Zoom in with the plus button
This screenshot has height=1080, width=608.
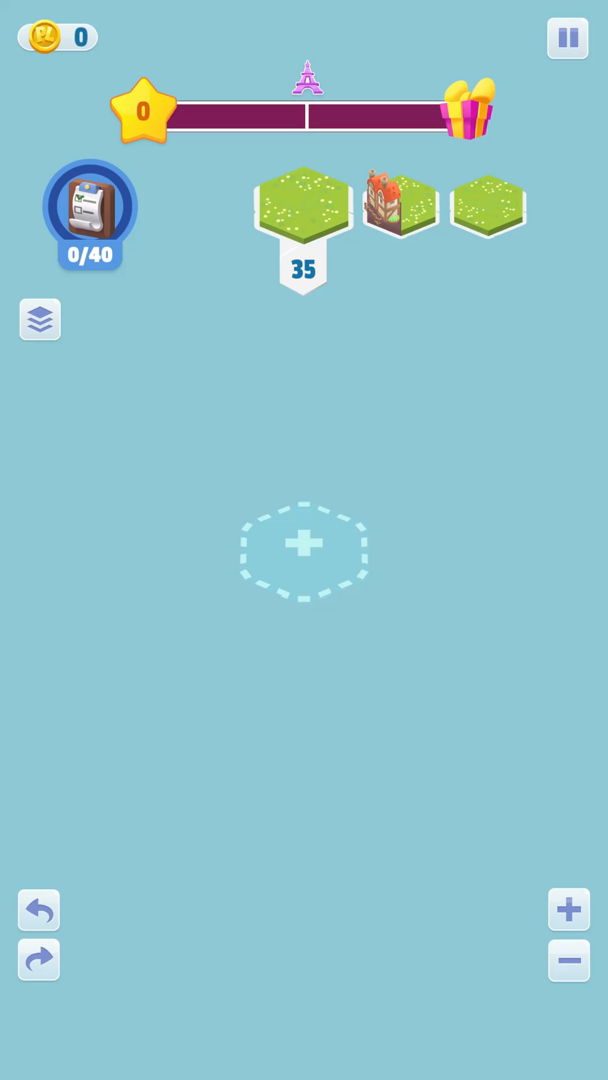pyautogui.click(x=568, y=910)
